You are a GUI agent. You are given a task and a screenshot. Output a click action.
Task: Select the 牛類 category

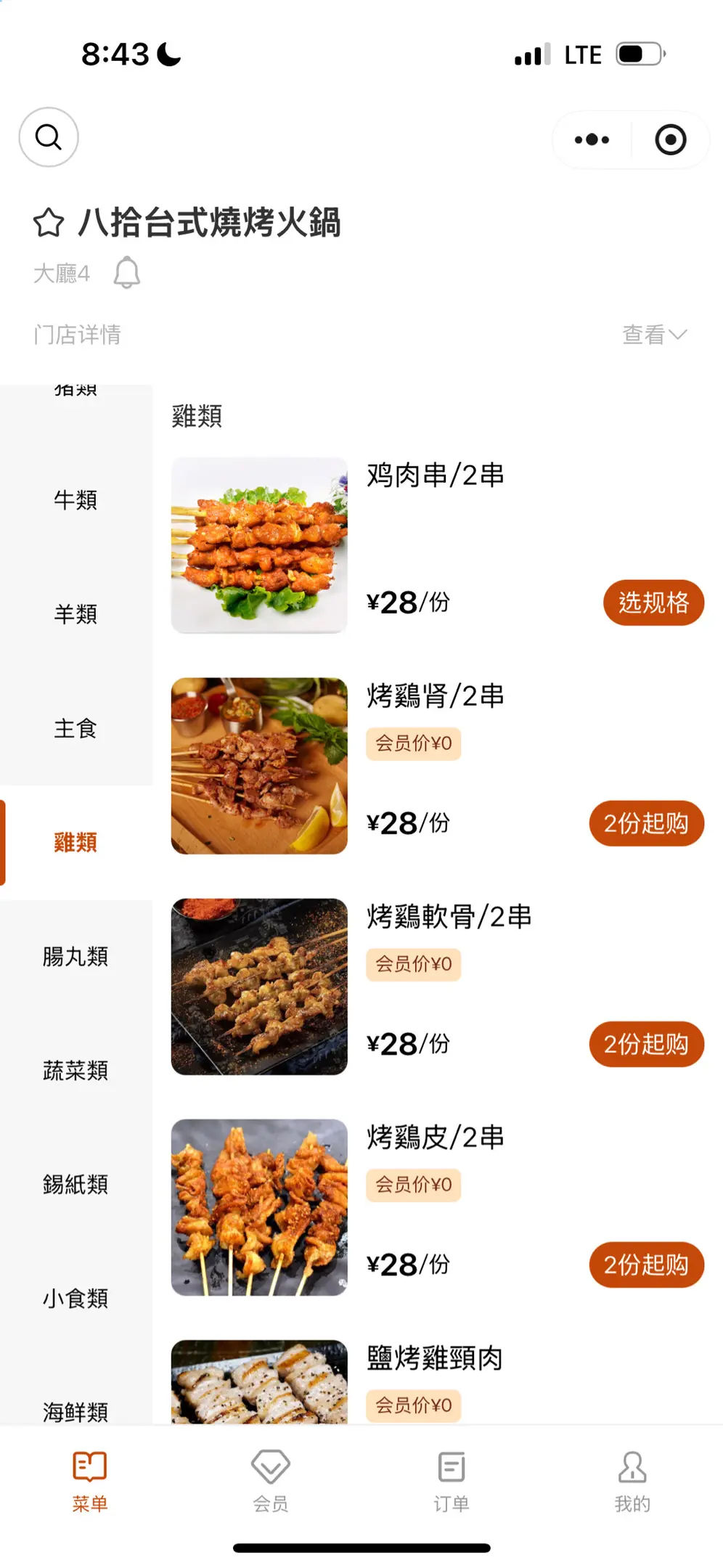(75, 500)
